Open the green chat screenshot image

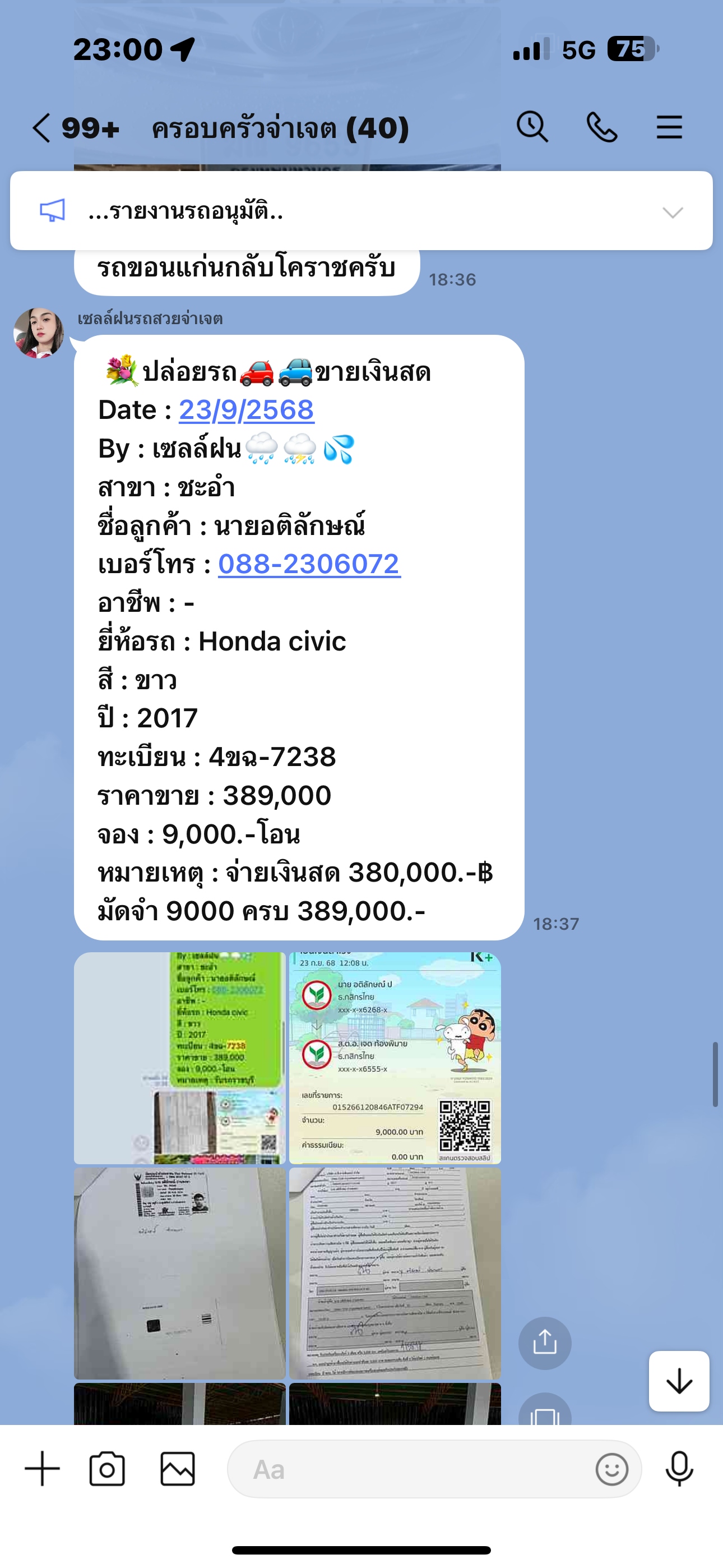179,1057
